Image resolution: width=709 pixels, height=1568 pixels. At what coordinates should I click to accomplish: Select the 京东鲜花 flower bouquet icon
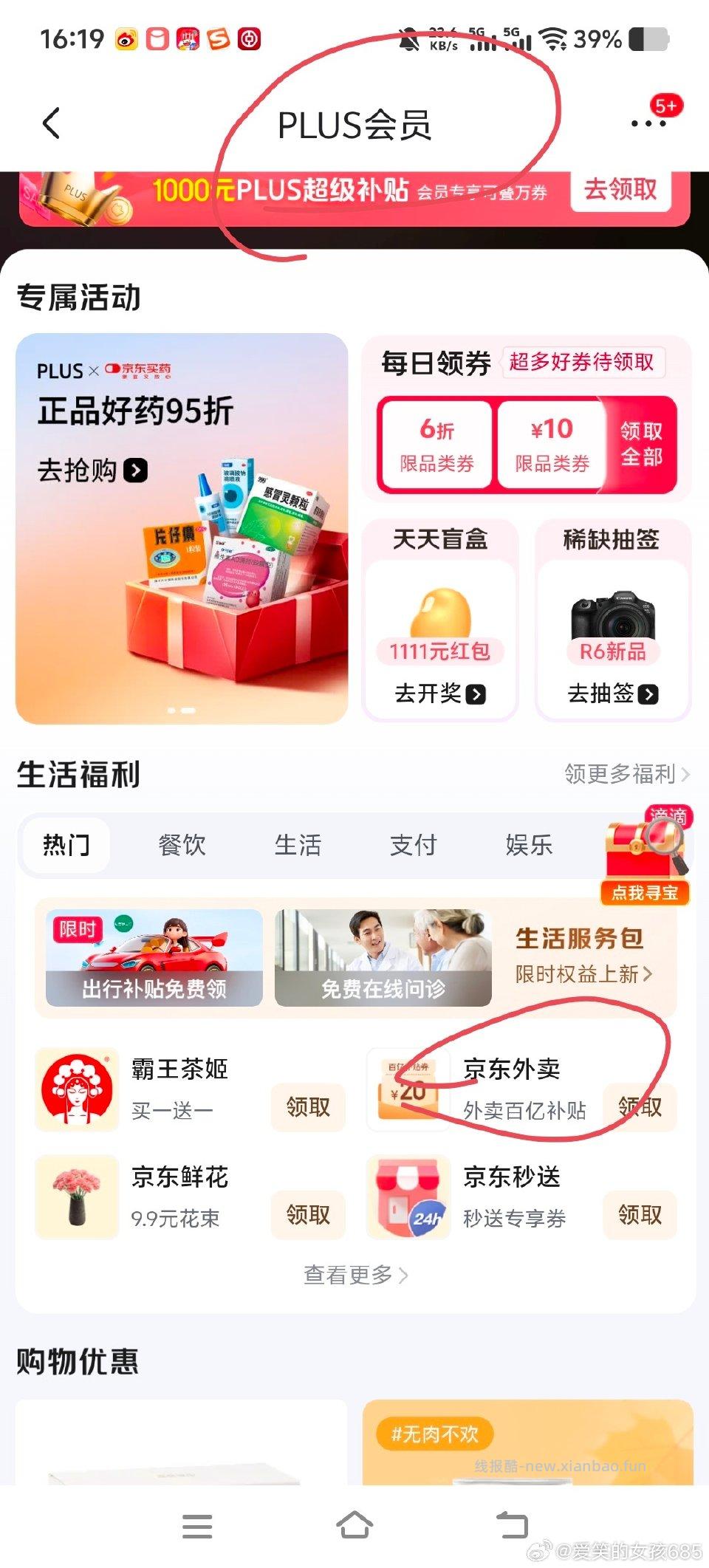(77, 1196)
